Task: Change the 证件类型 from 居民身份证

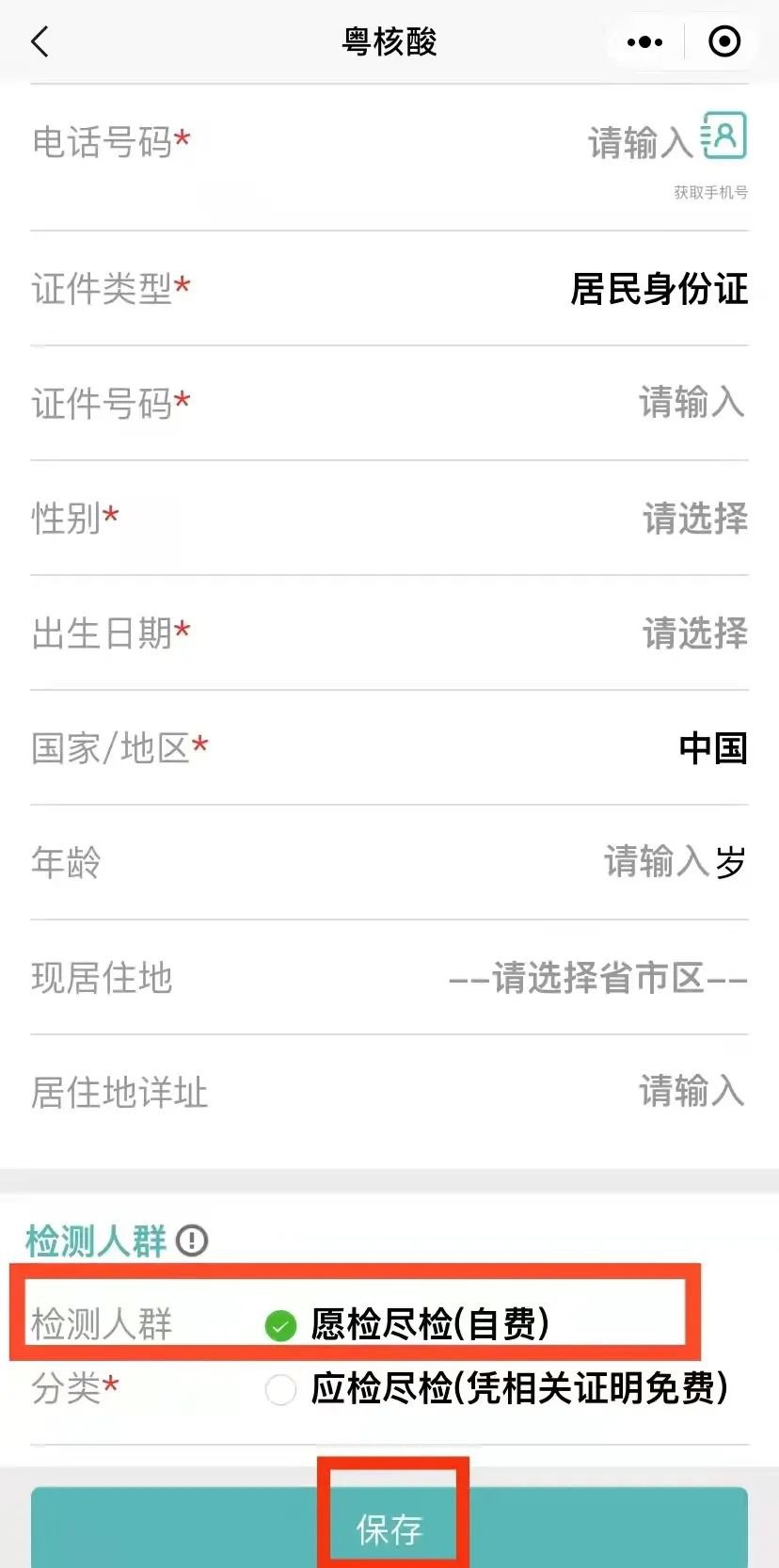Action: click(659, 289)
